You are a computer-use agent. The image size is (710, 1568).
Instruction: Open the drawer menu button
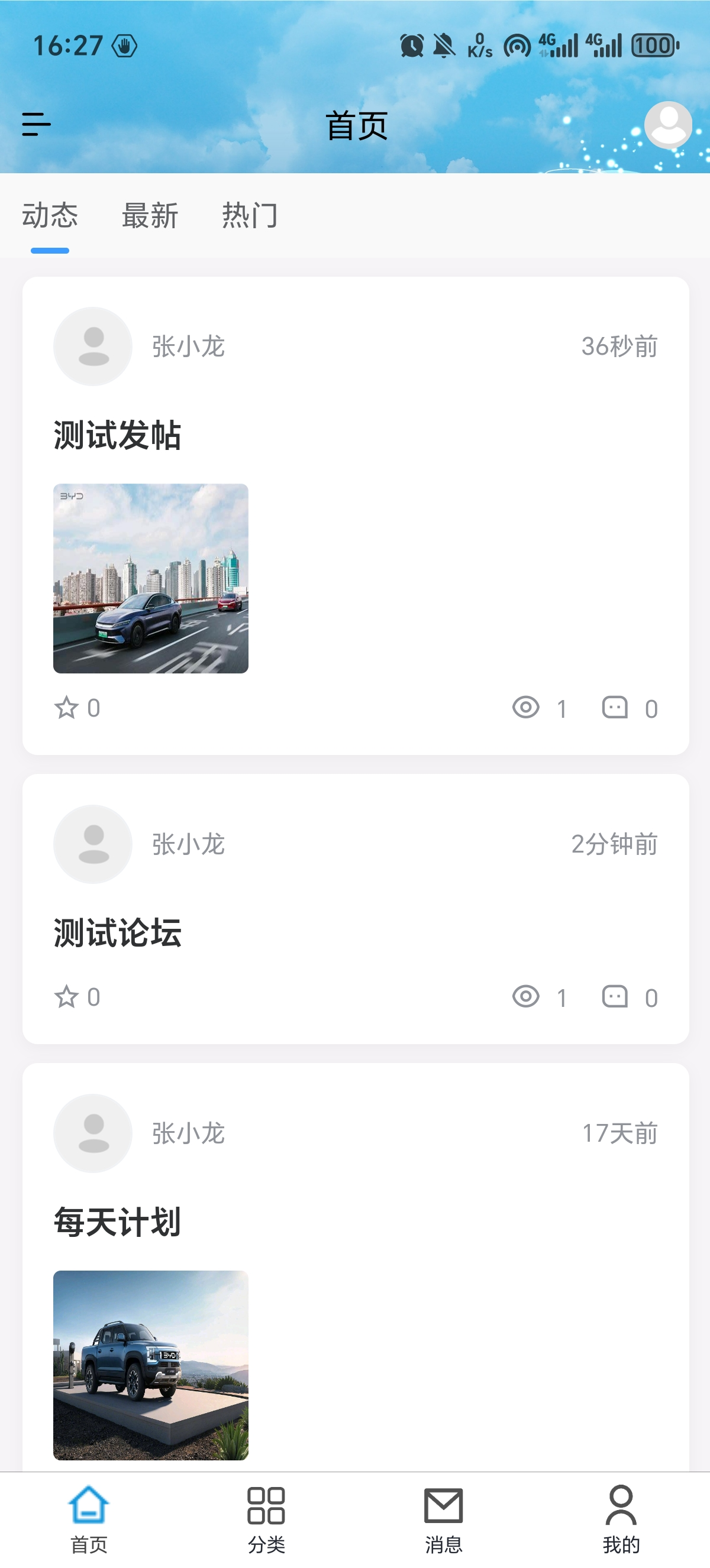pyautogui.click(x=37, y=124)
